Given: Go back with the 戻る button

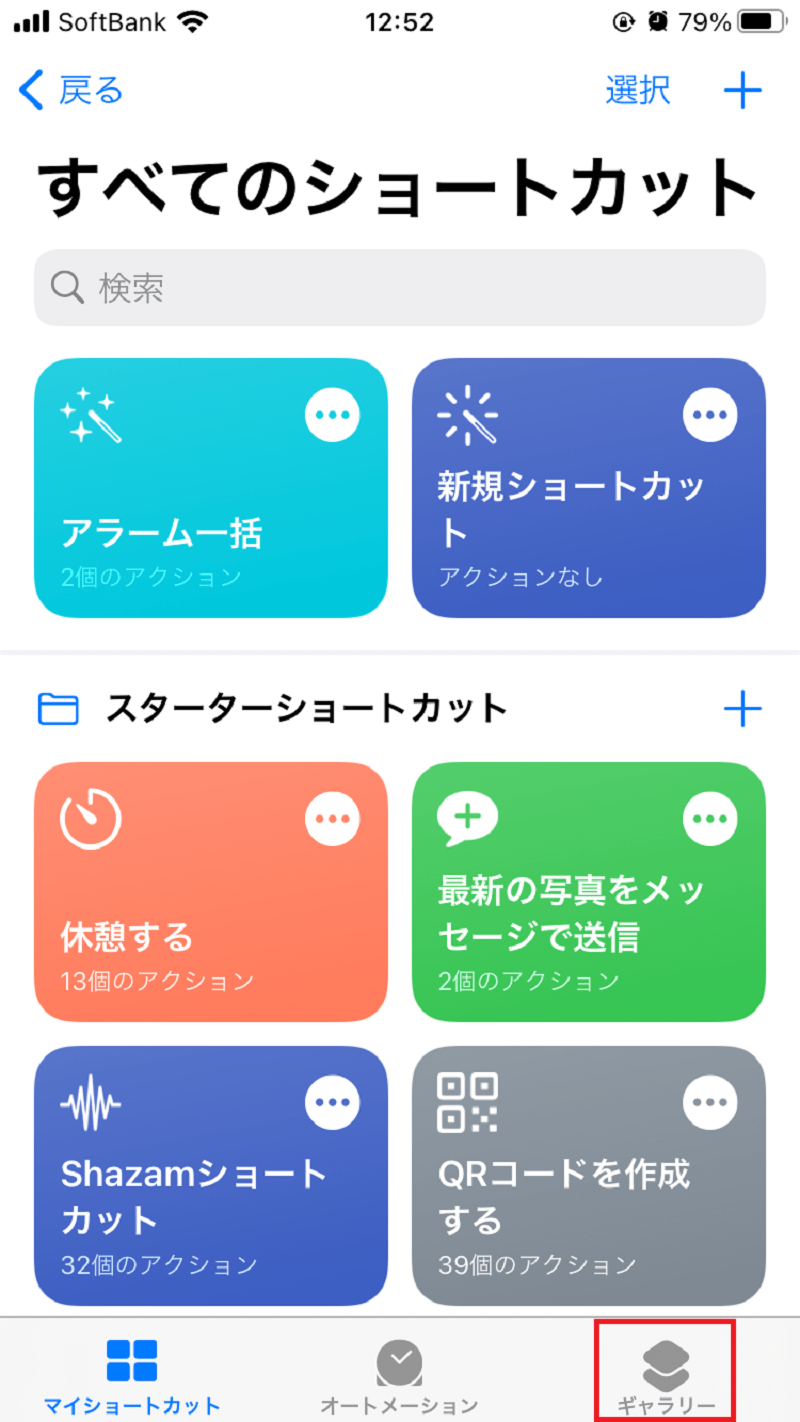Looking at the screenshot, I should [x=71, y=91].
